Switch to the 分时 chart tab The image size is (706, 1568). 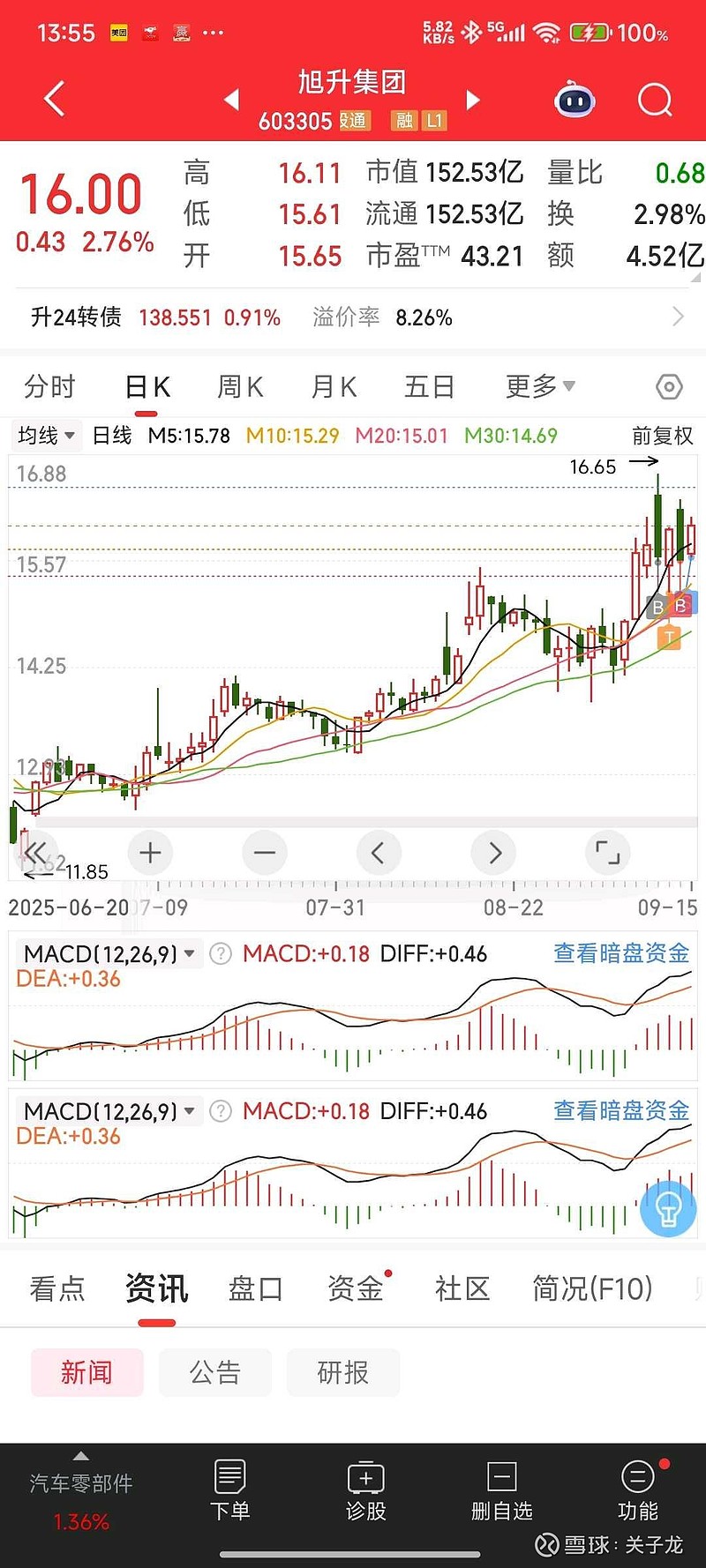coord(50,386)
